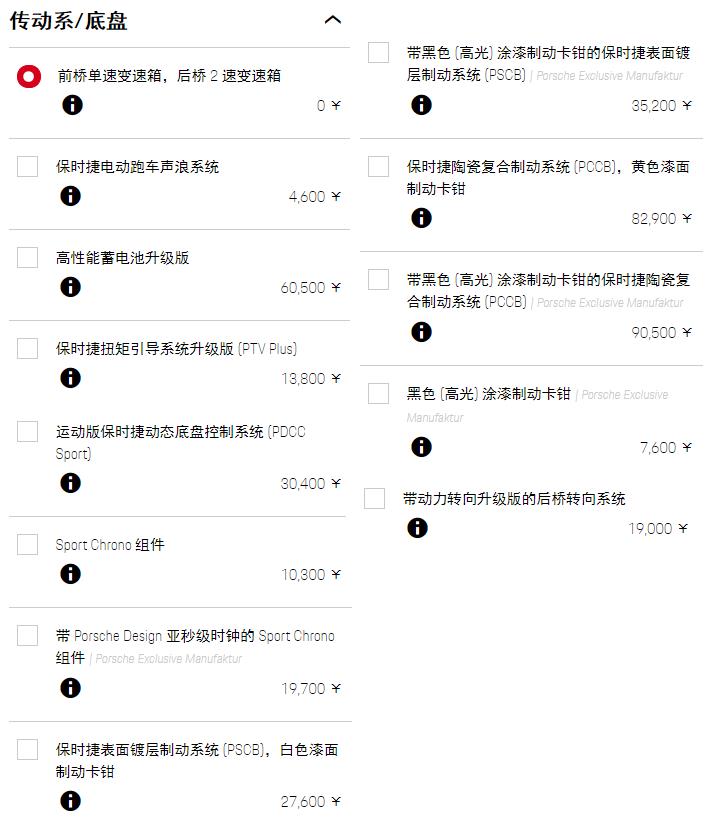This screenshot has width=712, height=826.
Task: Select 前桥单速变速箱 radio option
Action: tap(29, 76)
